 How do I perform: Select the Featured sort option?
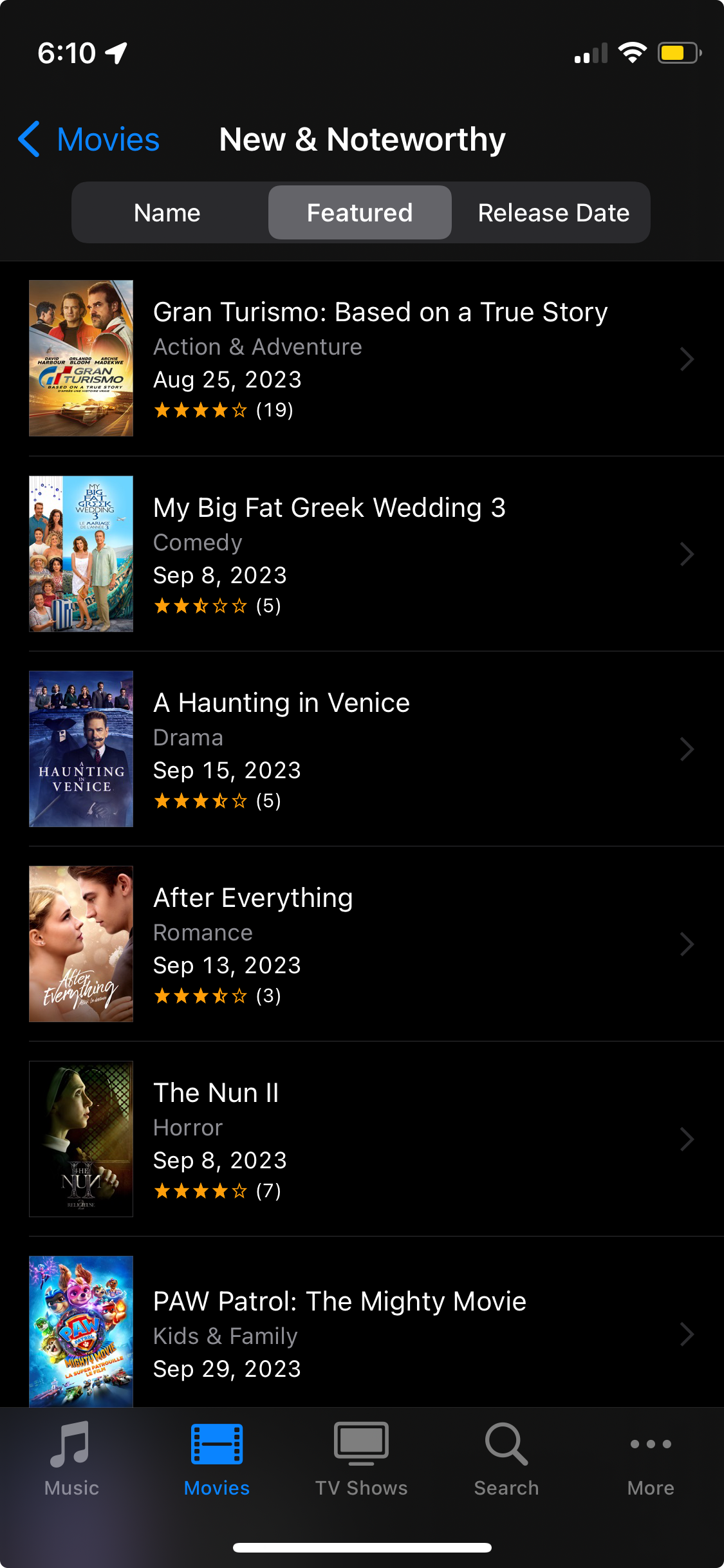[x=360, y=213]
